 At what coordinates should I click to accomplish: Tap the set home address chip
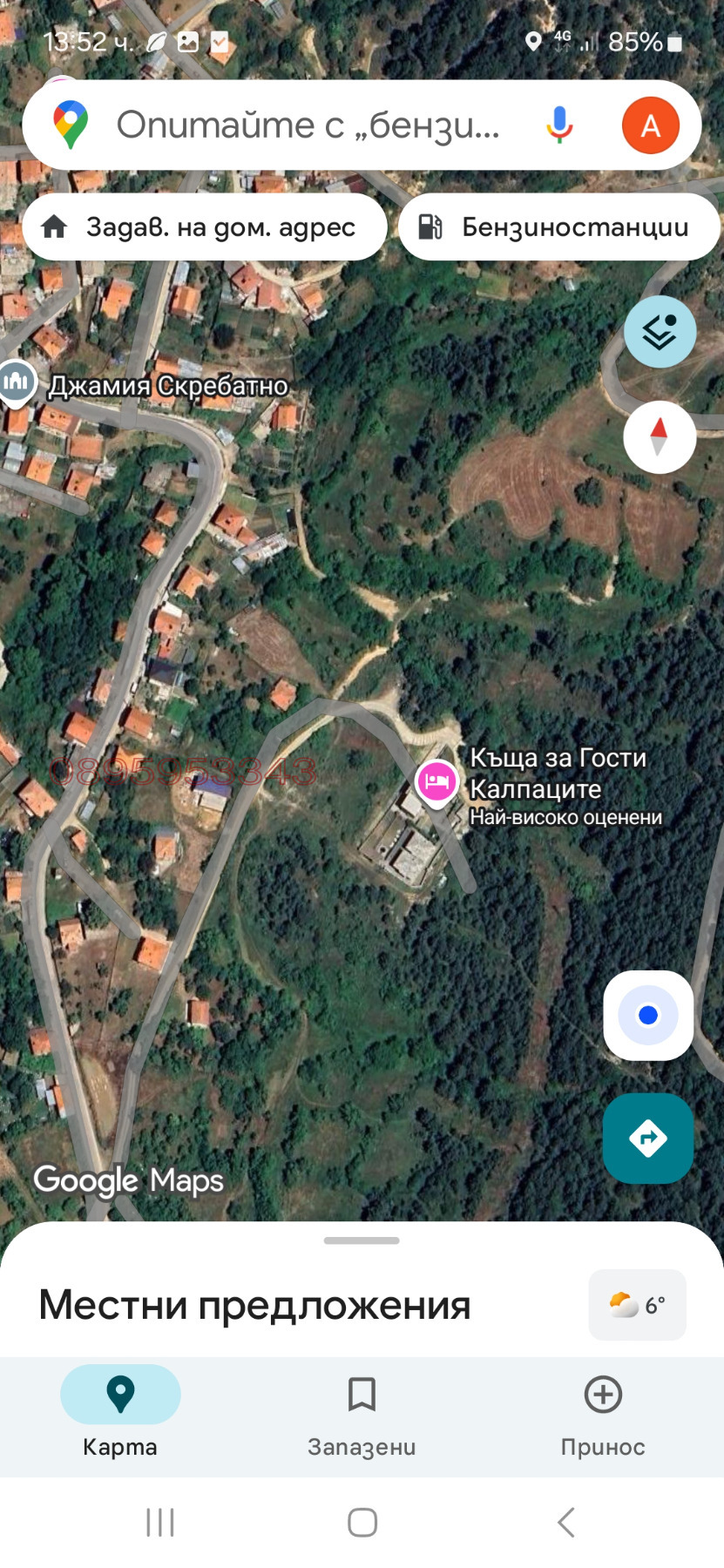coord(204,227)
